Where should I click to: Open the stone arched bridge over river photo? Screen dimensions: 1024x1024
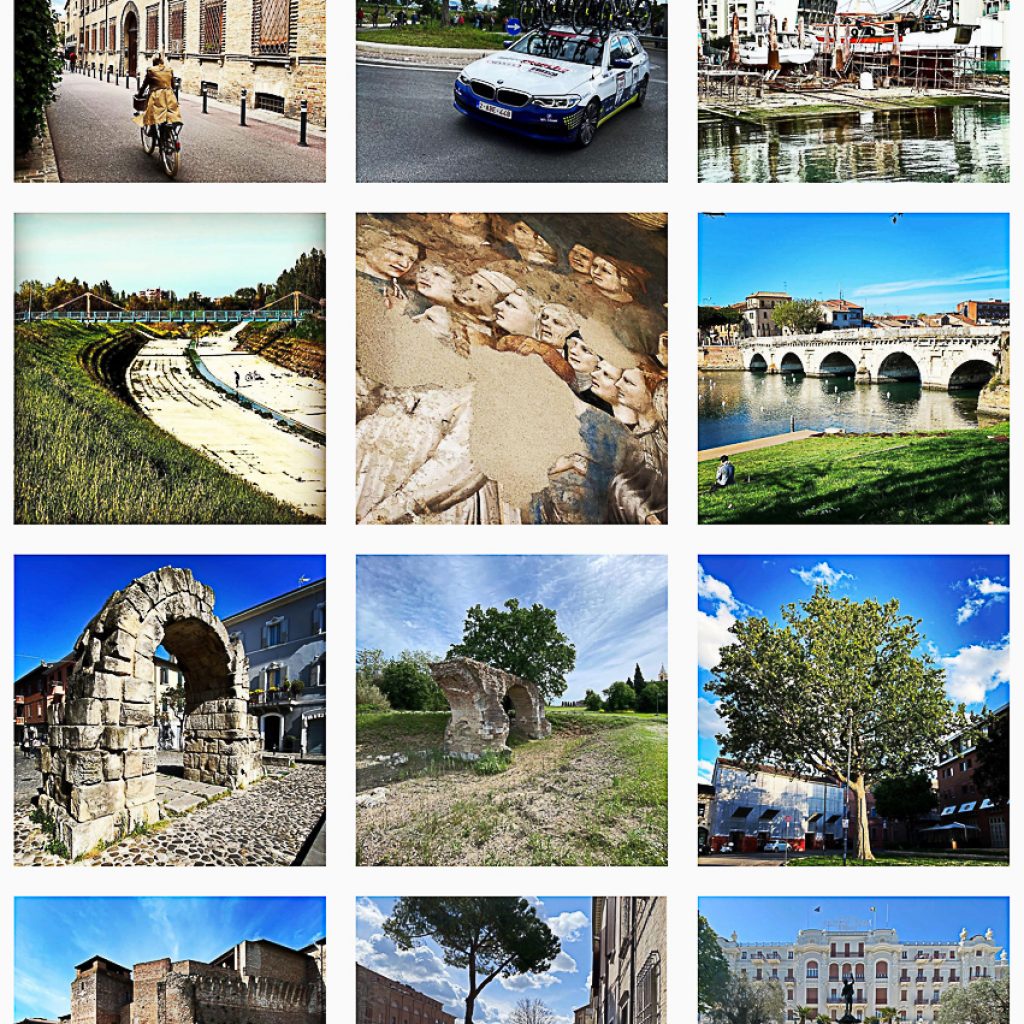(853, 368)
